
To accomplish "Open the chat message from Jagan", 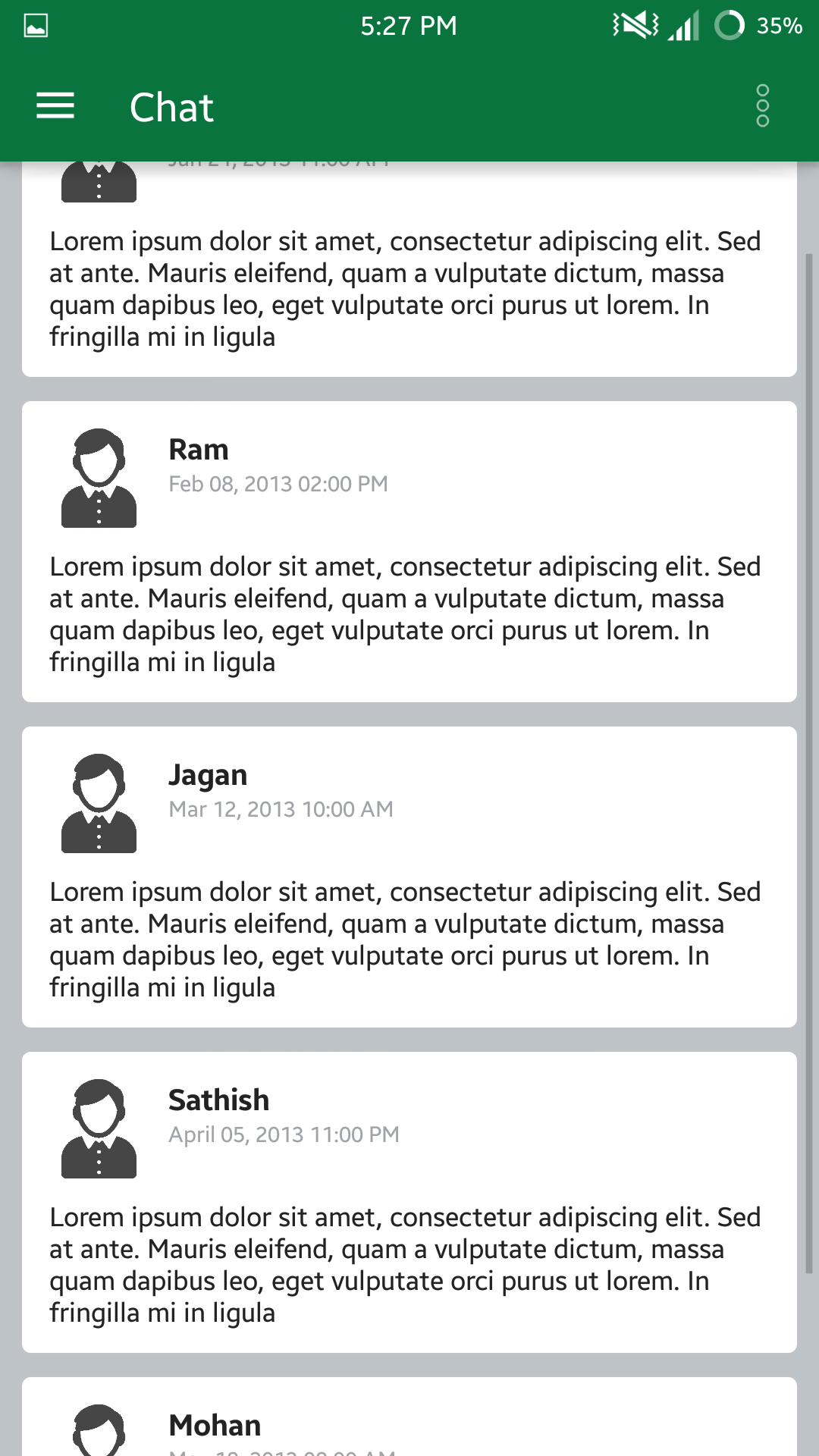I will click(409, 877).
